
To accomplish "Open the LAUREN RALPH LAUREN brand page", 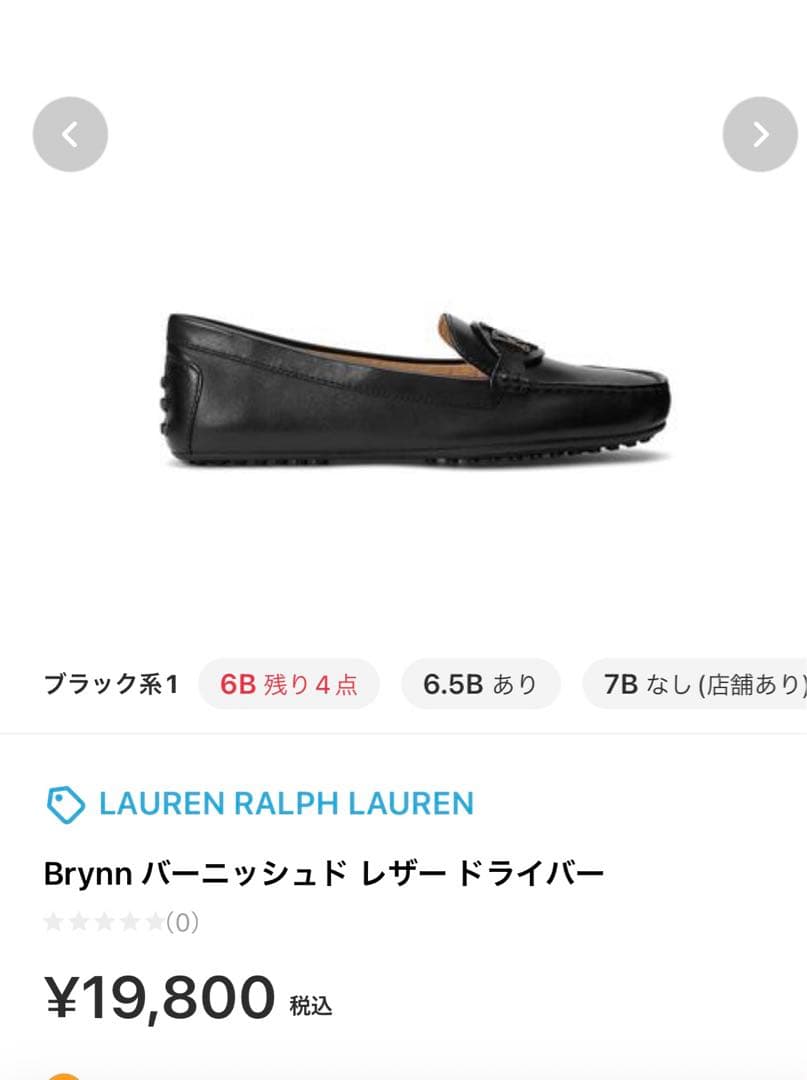I will 286,802.
